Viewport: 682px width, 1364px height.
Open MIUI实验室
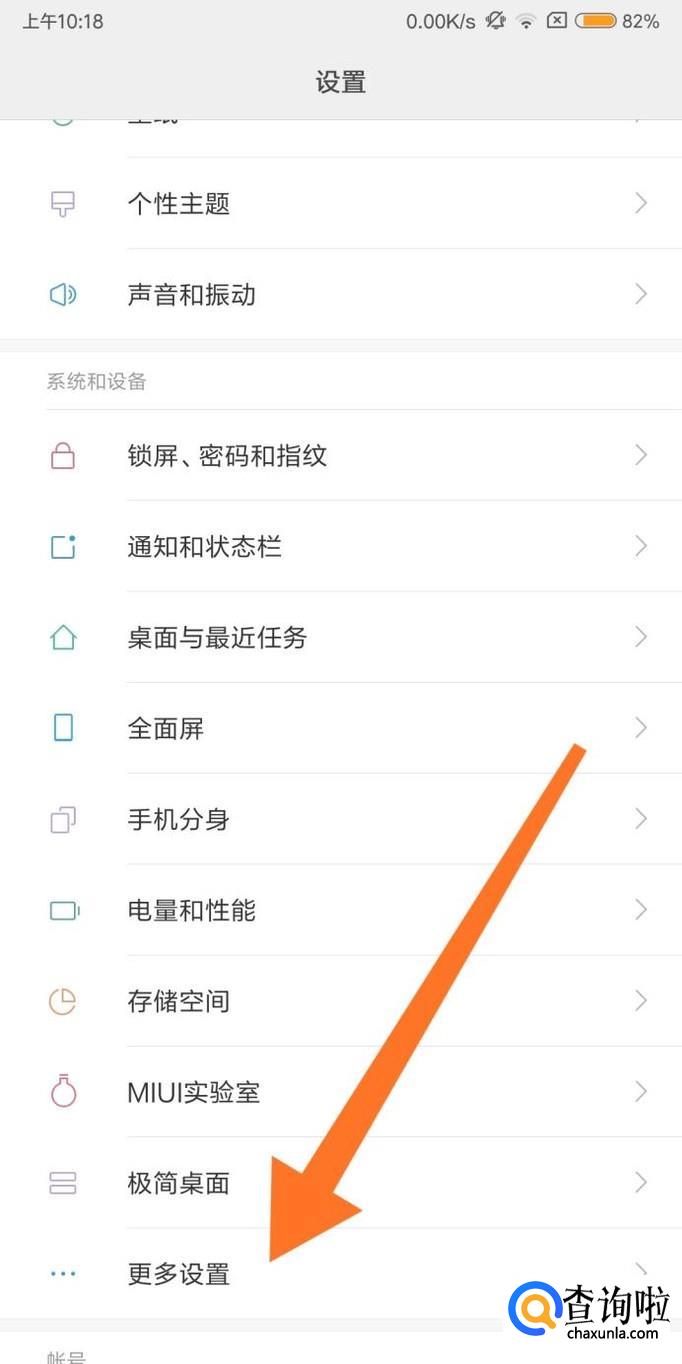click(194, 1092)
